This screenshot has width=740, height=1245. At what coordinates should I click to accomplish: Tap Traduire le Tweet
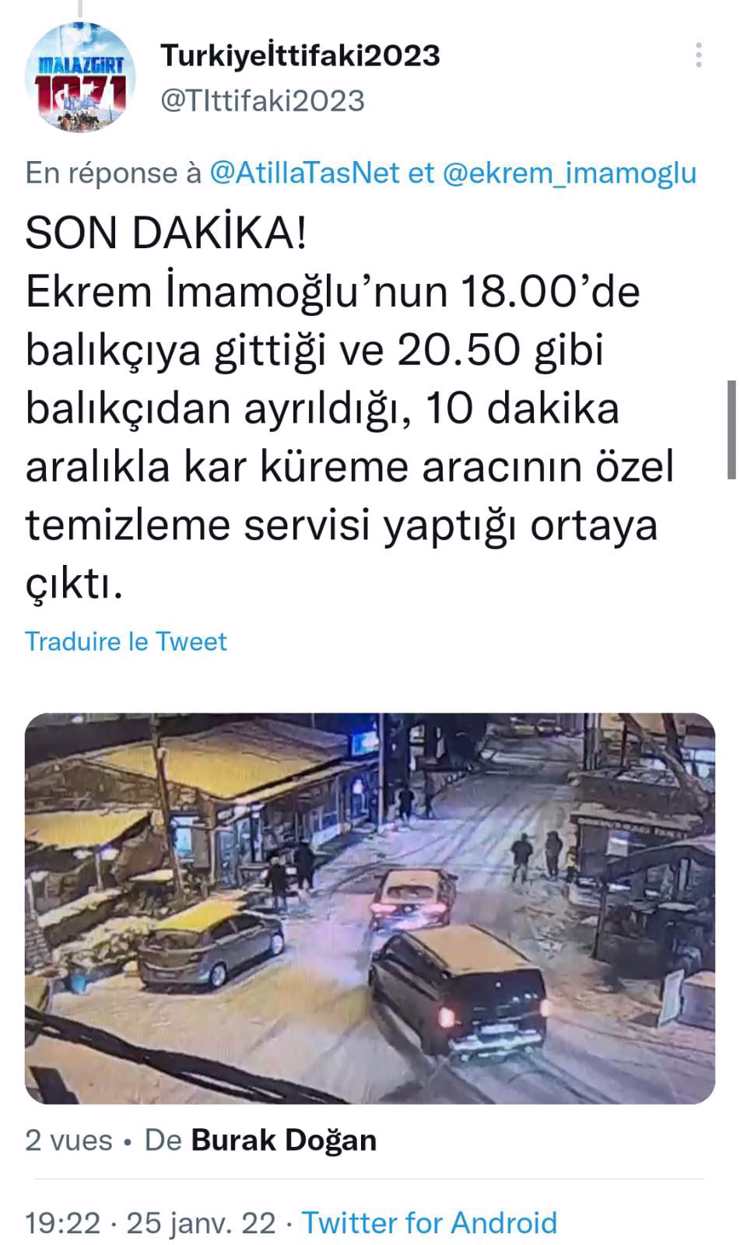pos(126,641)
